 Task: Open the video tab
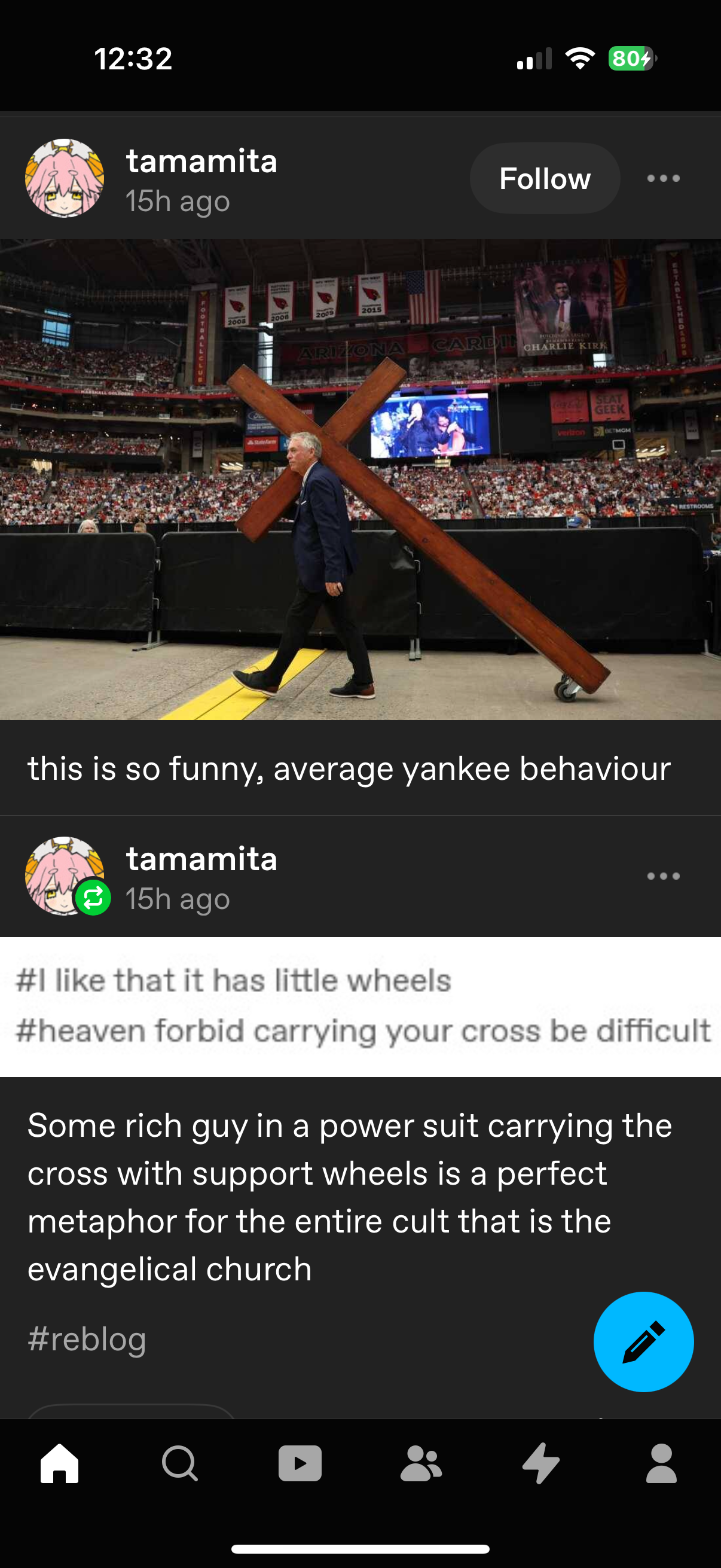300,1463
